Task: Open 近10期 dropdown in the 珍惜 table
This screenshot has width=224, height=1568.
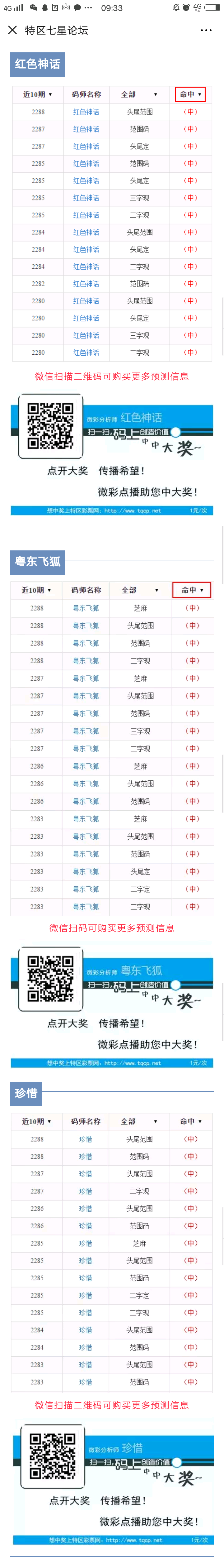Action: (x=36, y=1121)
